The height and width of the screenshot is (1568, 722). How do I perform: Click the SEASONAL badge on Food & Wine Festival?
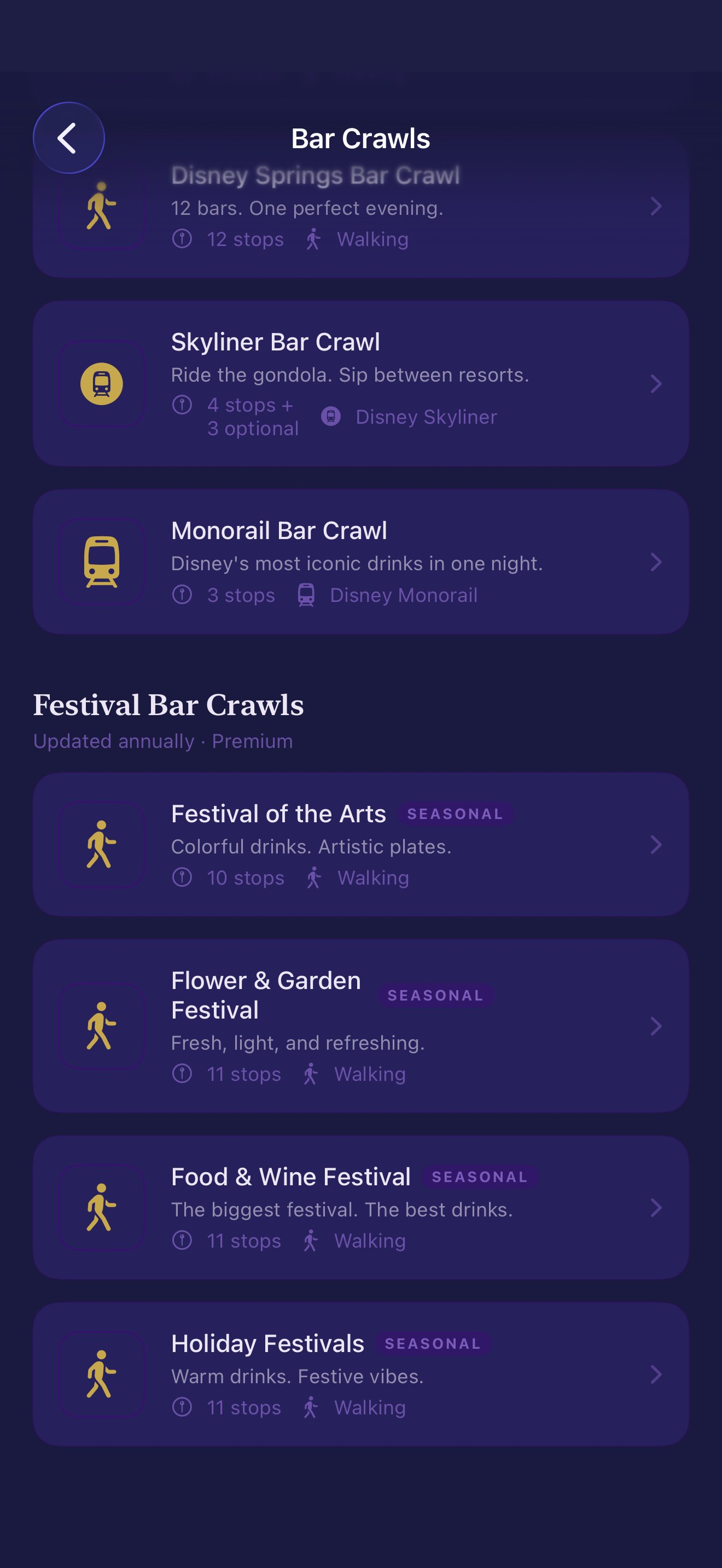point(479,1176)
